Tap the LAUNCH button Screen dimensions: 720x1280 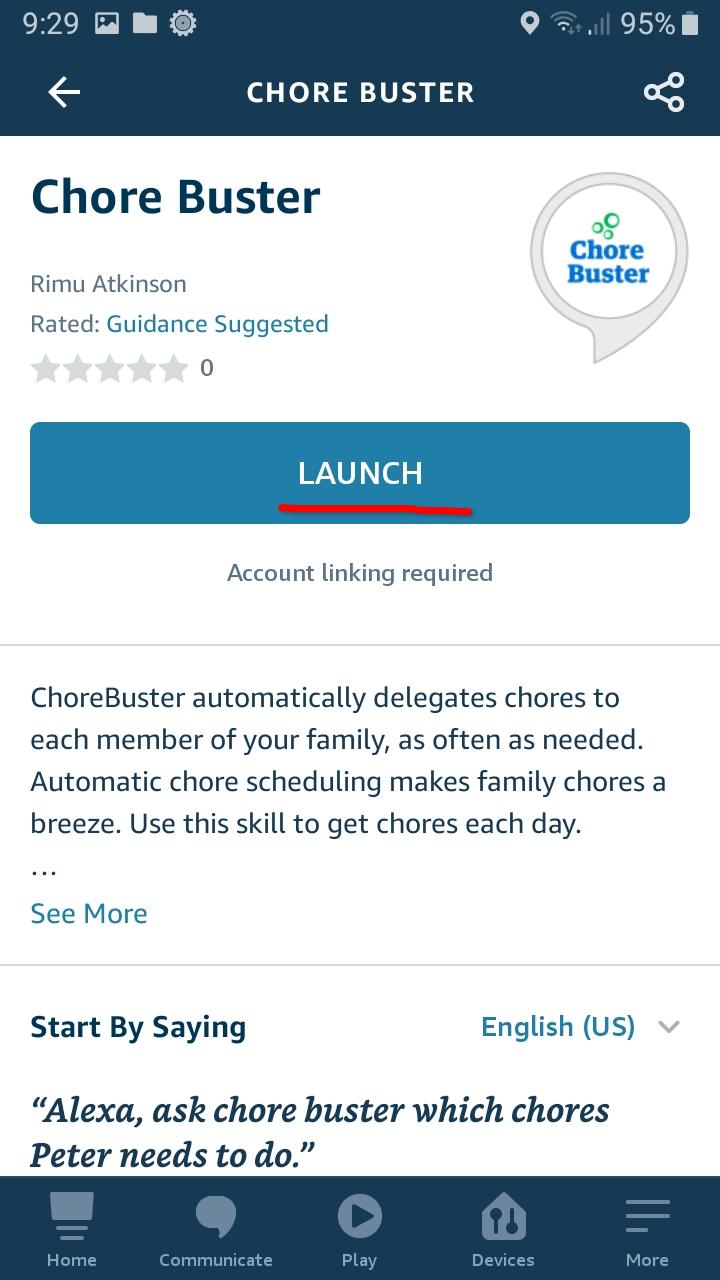(360, 473)
